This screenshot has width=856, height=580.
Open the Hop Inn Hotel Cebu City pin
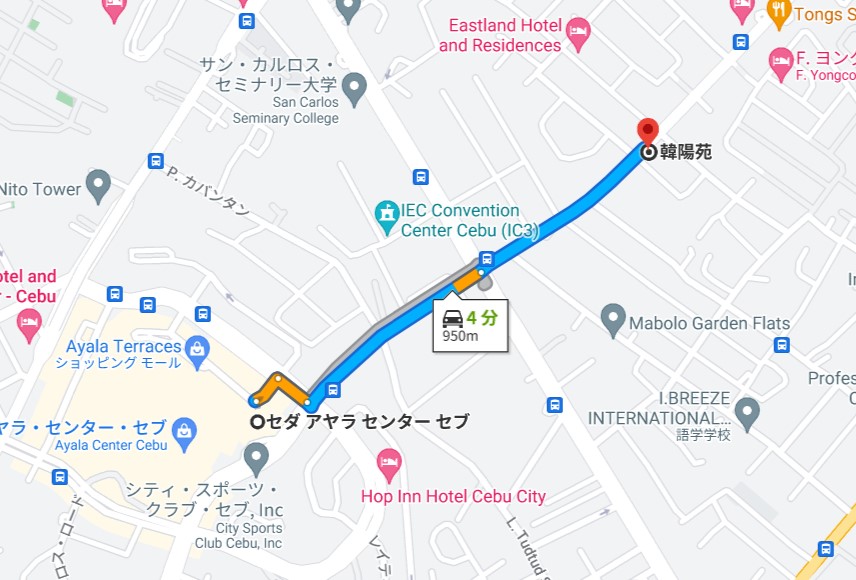[388, 463]
